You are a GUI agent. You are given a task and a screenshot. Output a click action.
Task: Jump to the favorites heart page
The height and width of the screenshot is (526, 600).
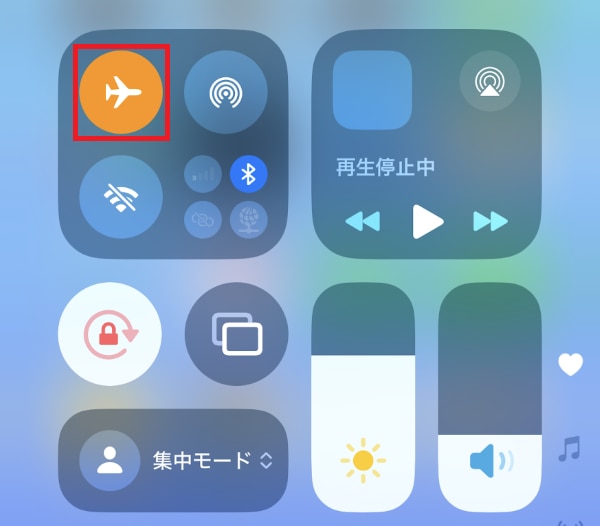click(x=570, y=365)
